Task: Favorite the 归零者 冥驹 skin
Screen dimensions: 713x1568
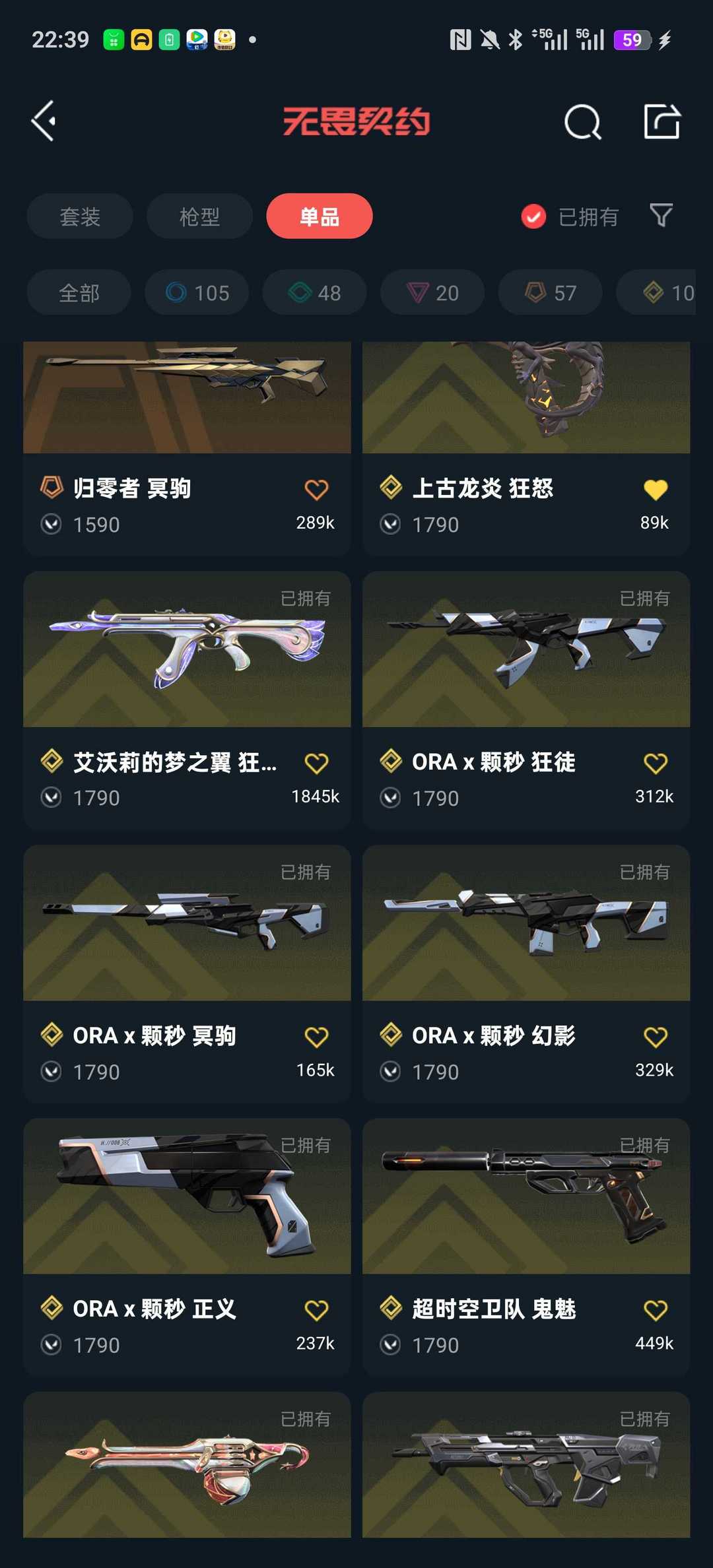Action: [x=316, y=490]
